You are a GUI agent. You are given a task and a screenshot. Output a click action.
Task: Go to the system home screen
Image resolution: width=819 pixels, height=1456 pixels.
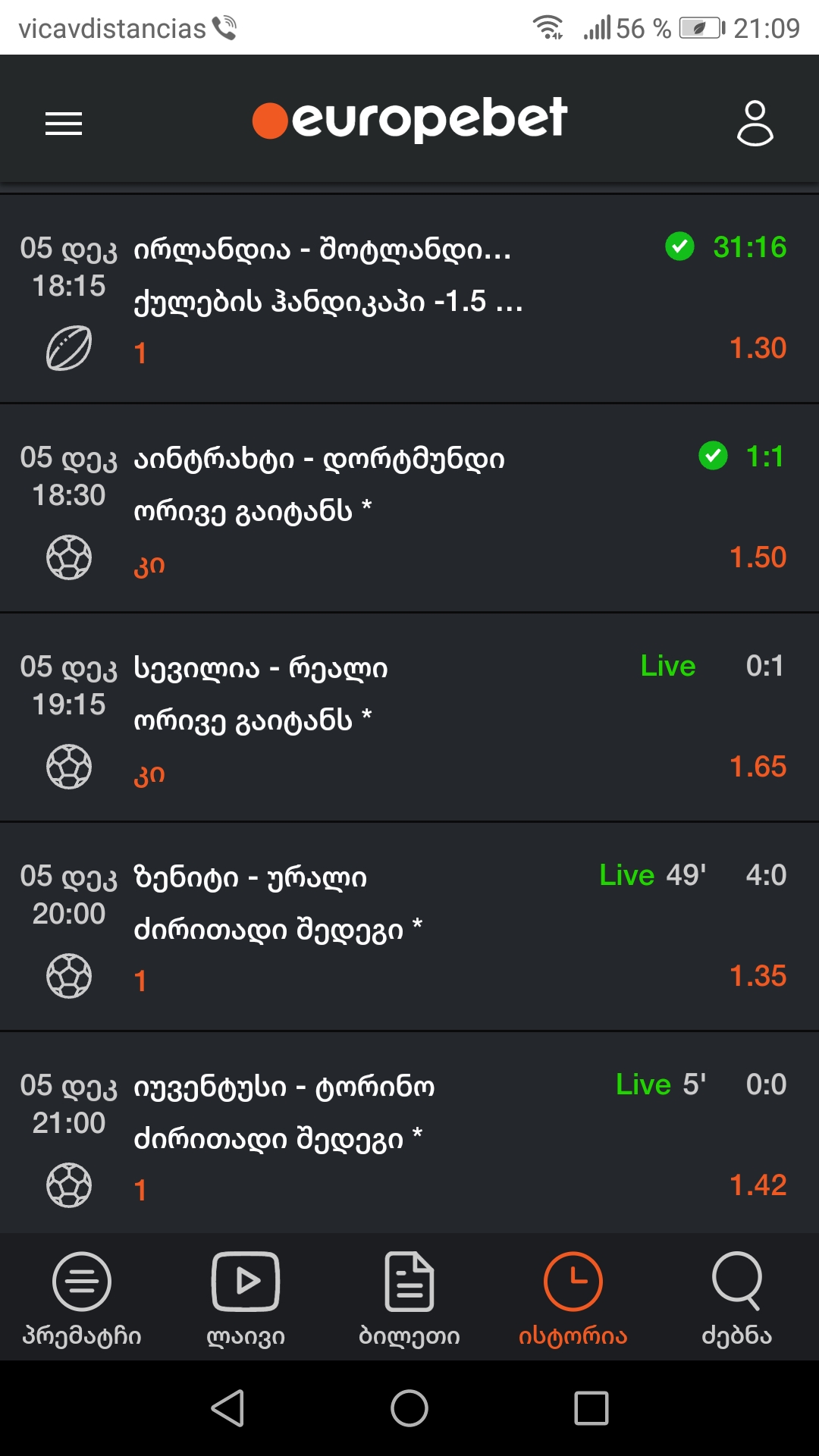coord(409,1409)
